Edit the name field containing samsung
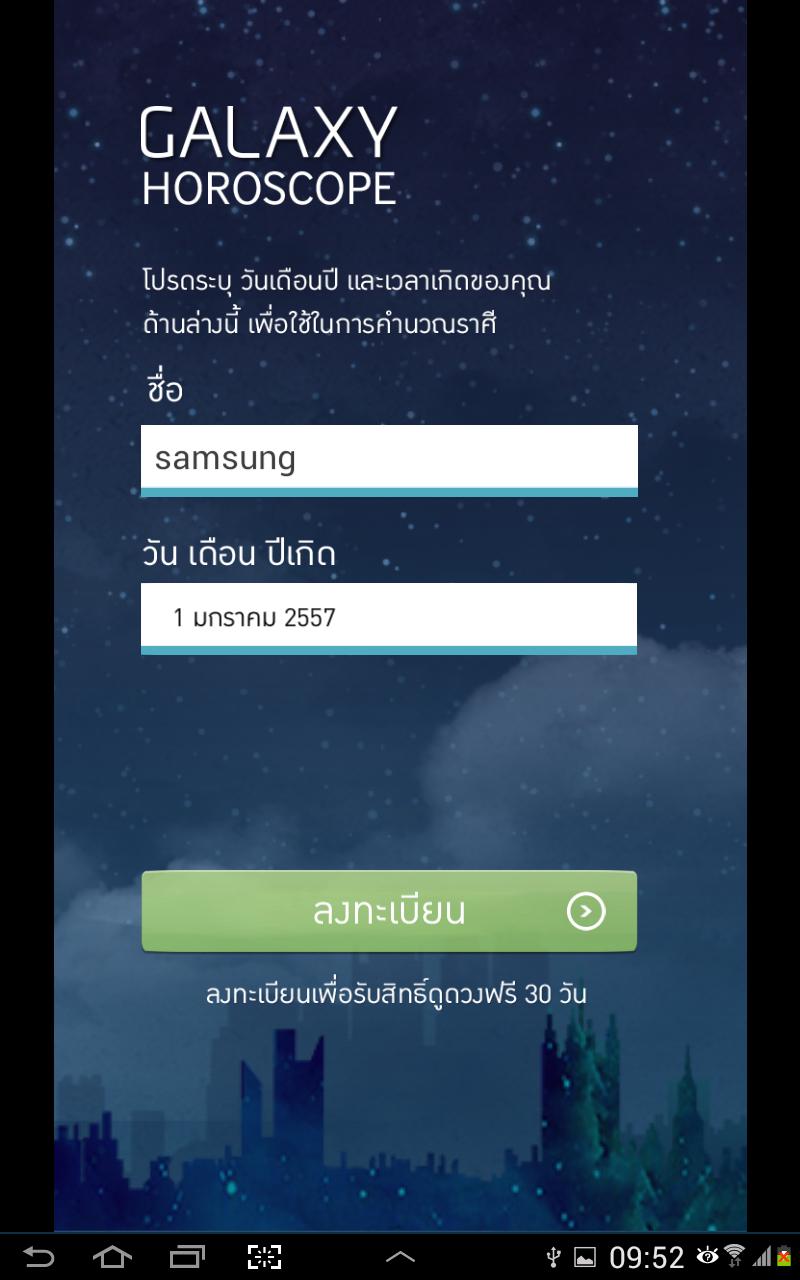Screen dimensions: 800x1280 (388, 458)
